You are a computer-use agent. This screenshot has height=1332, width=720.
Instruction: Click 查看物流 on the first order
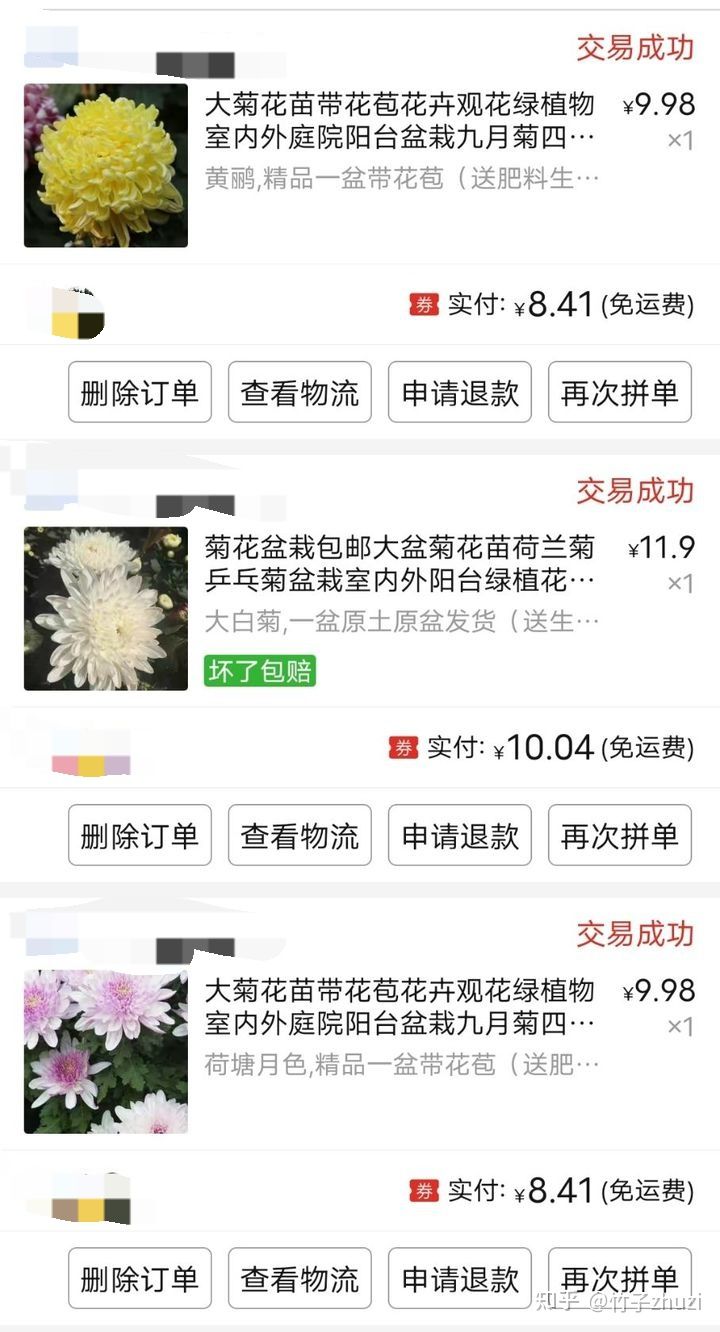[299, 393]
